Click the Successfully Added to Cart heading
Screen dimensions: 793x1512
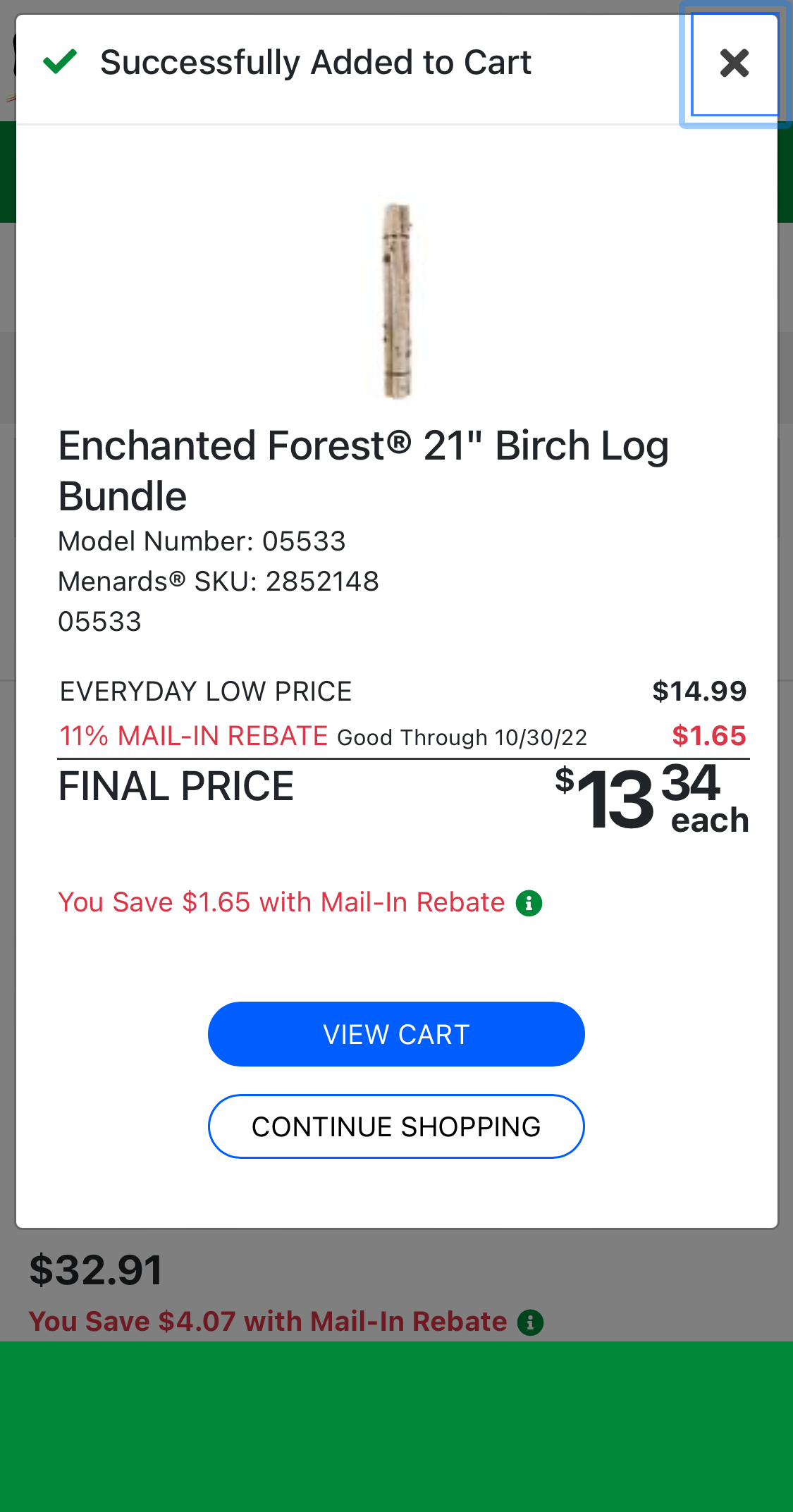[x=317, y=62]
